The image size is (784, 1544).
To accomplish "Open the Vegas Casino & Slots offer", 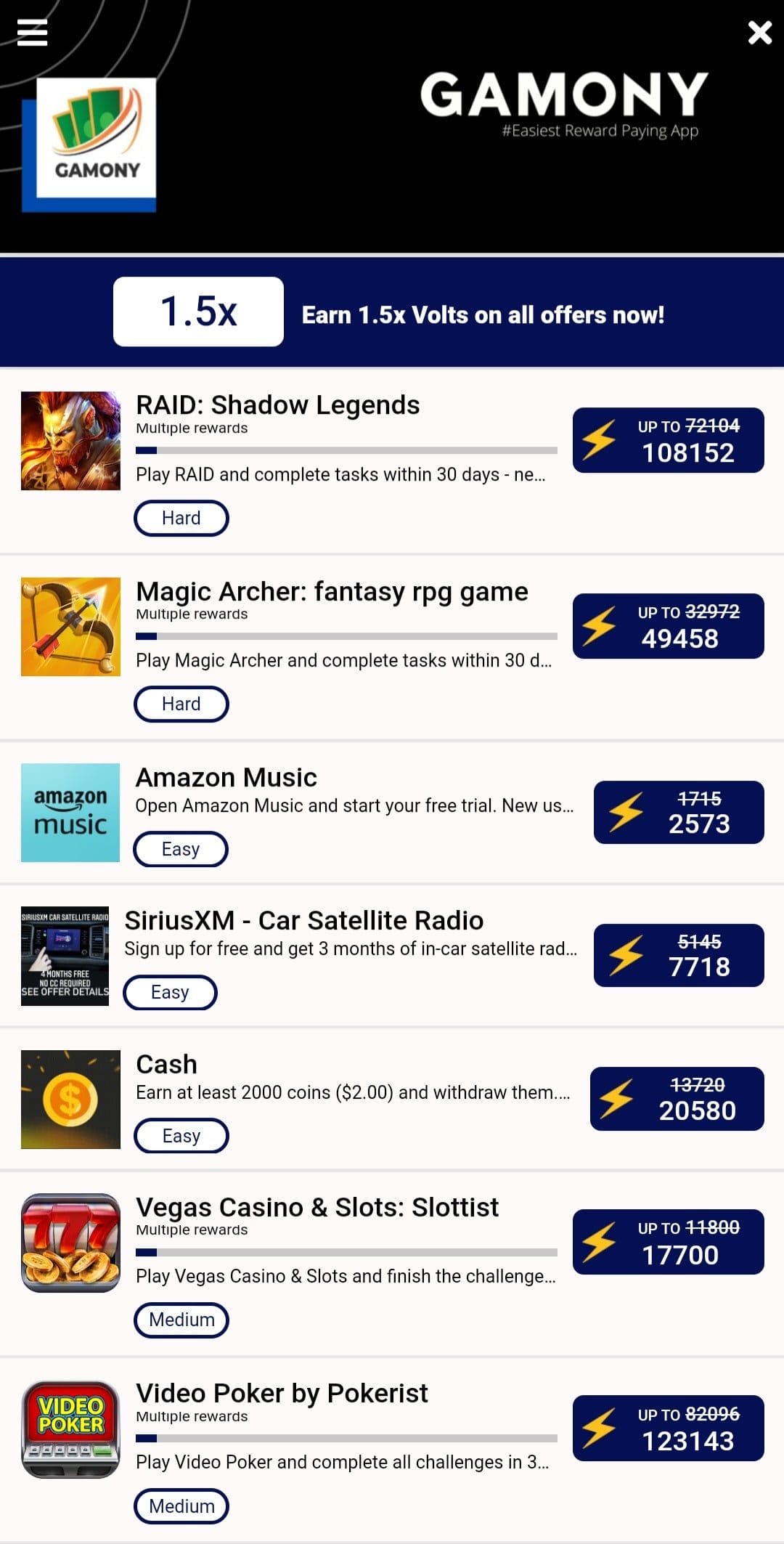I will [392, 1264].
